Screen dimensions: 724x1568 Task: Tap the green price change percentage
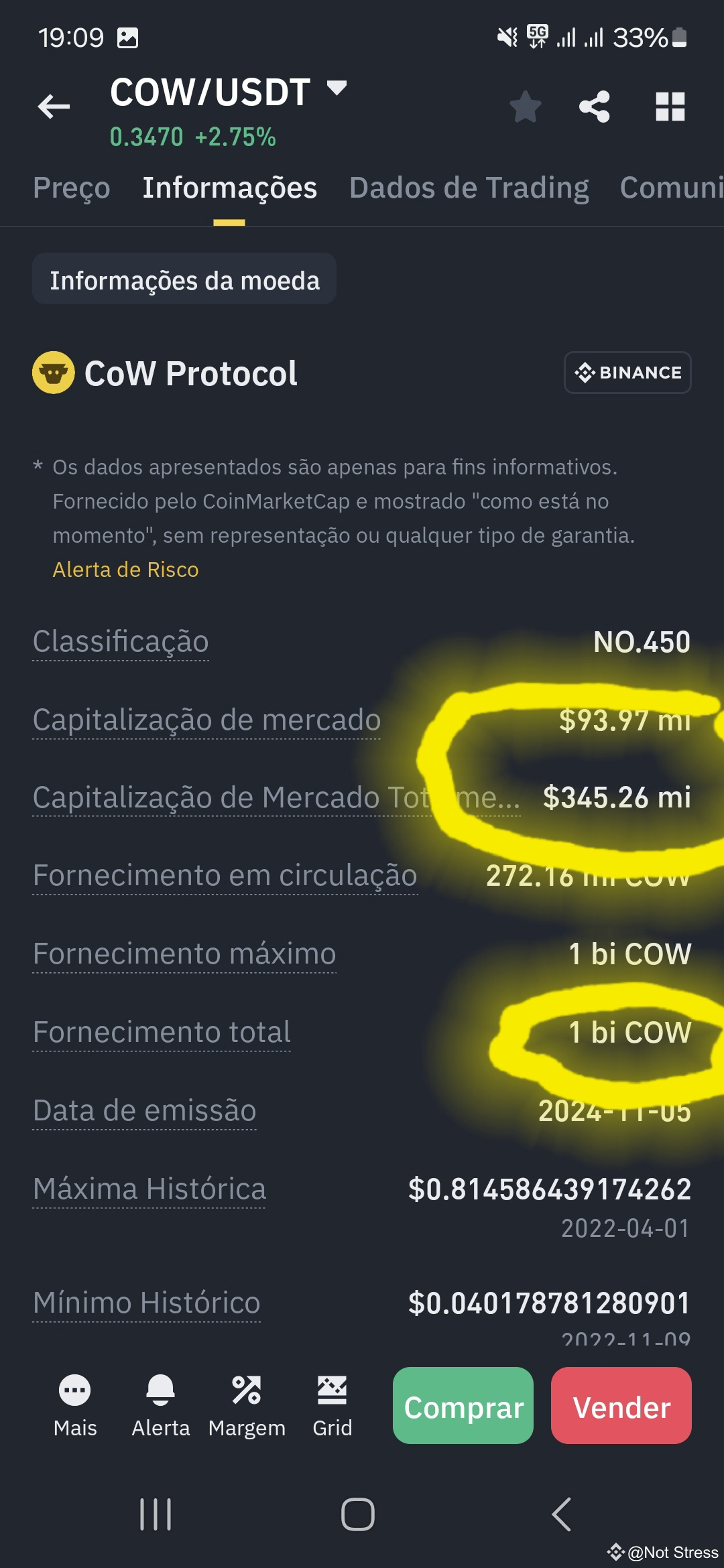click(234, 137)
